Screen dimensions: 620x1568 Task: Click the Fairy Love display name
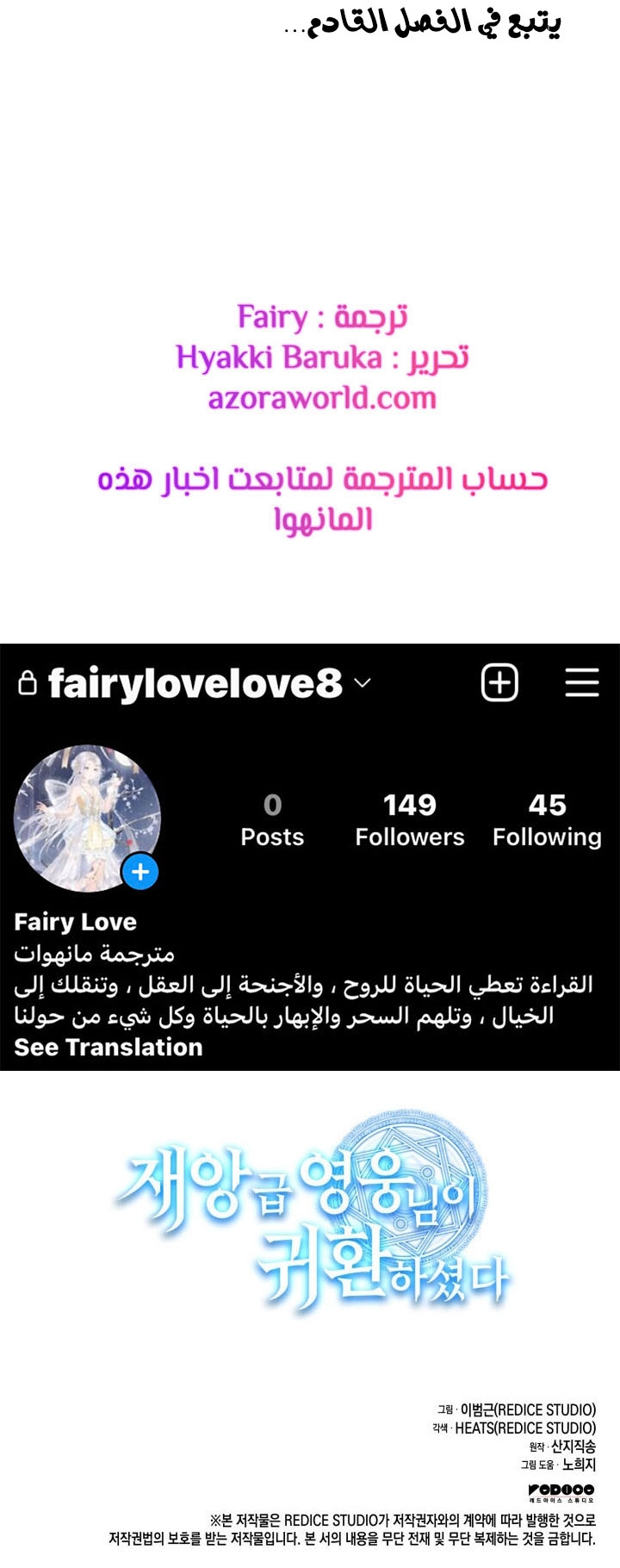pyautogui.click(x=76, y=921)
